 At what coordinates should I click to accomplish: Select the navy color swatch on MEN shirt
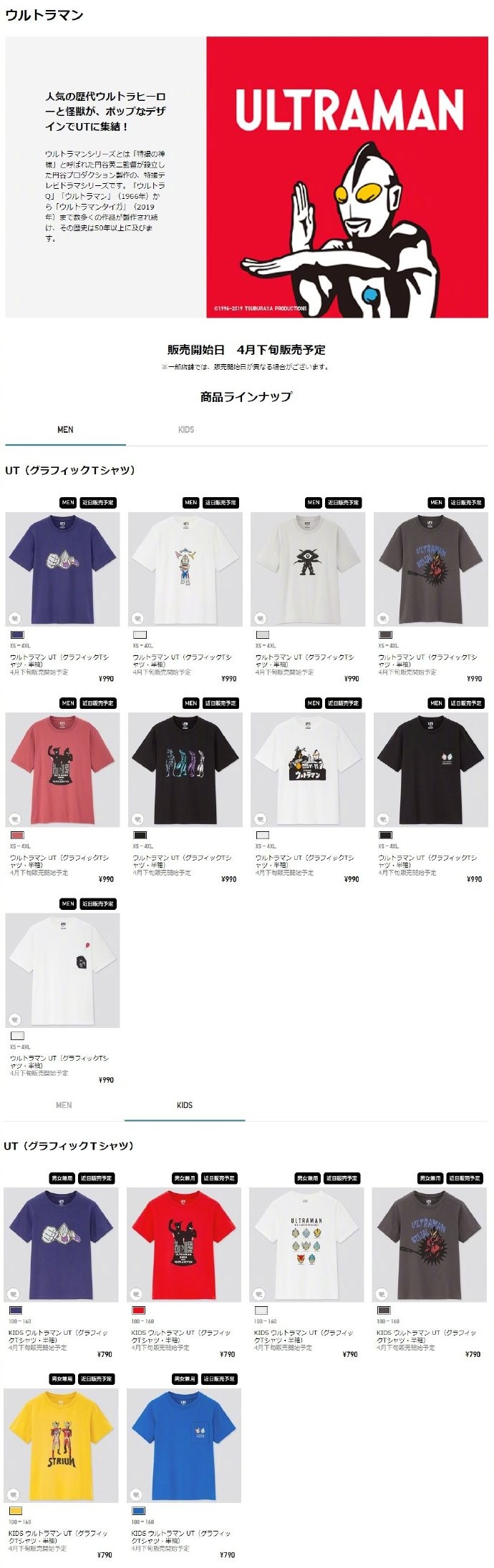coord(17,634)
